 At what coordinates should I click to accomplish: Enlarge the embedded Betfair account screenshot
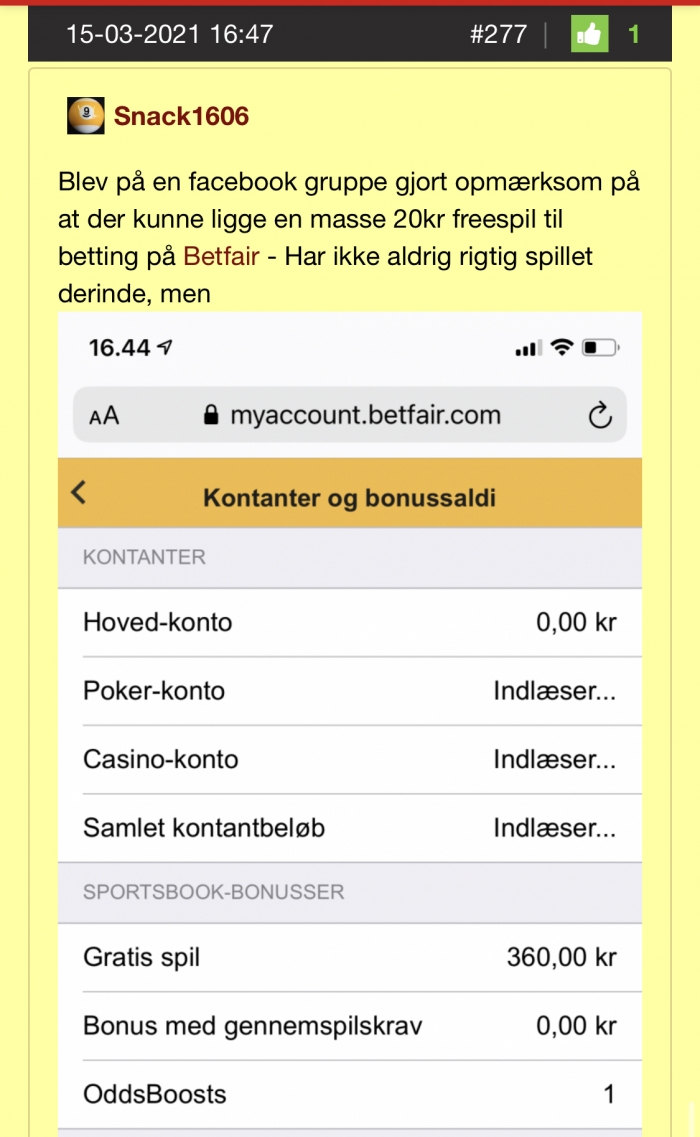[350, 724]
